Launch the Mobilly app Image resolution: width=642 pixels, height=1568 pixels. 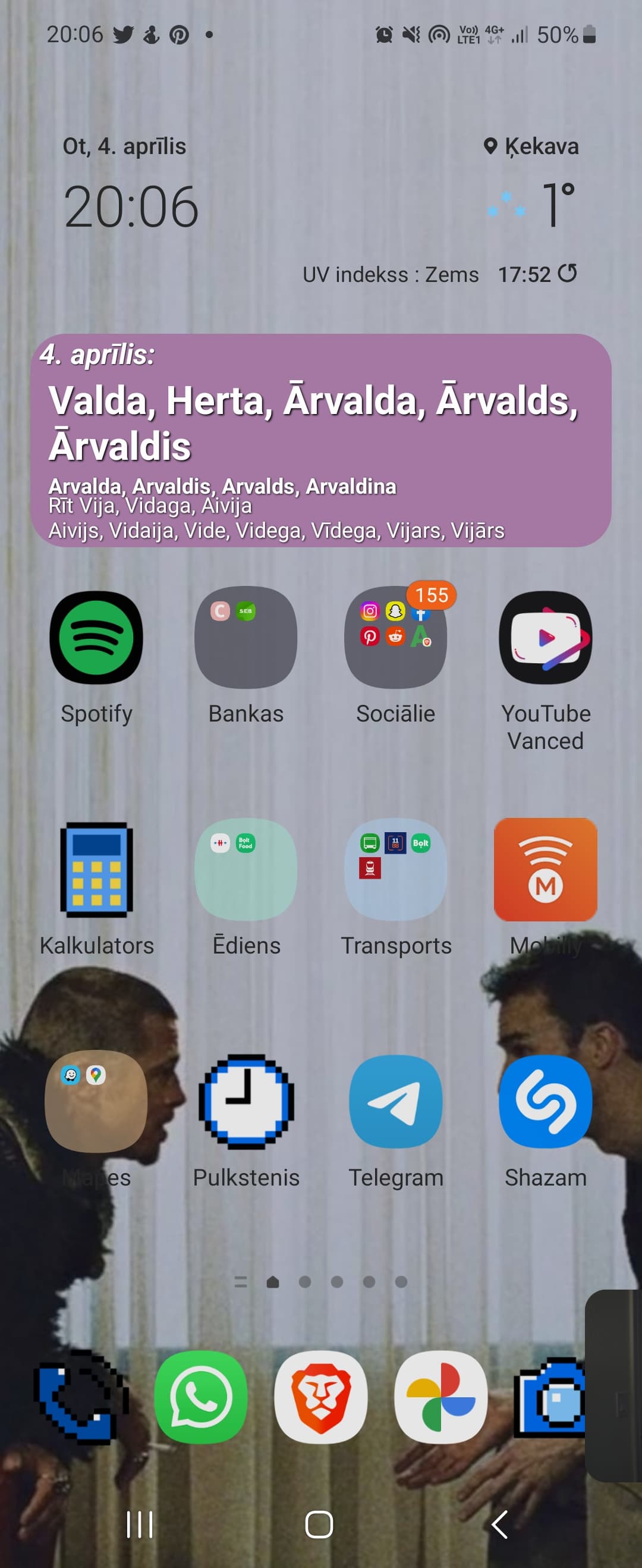pos(545,869)
